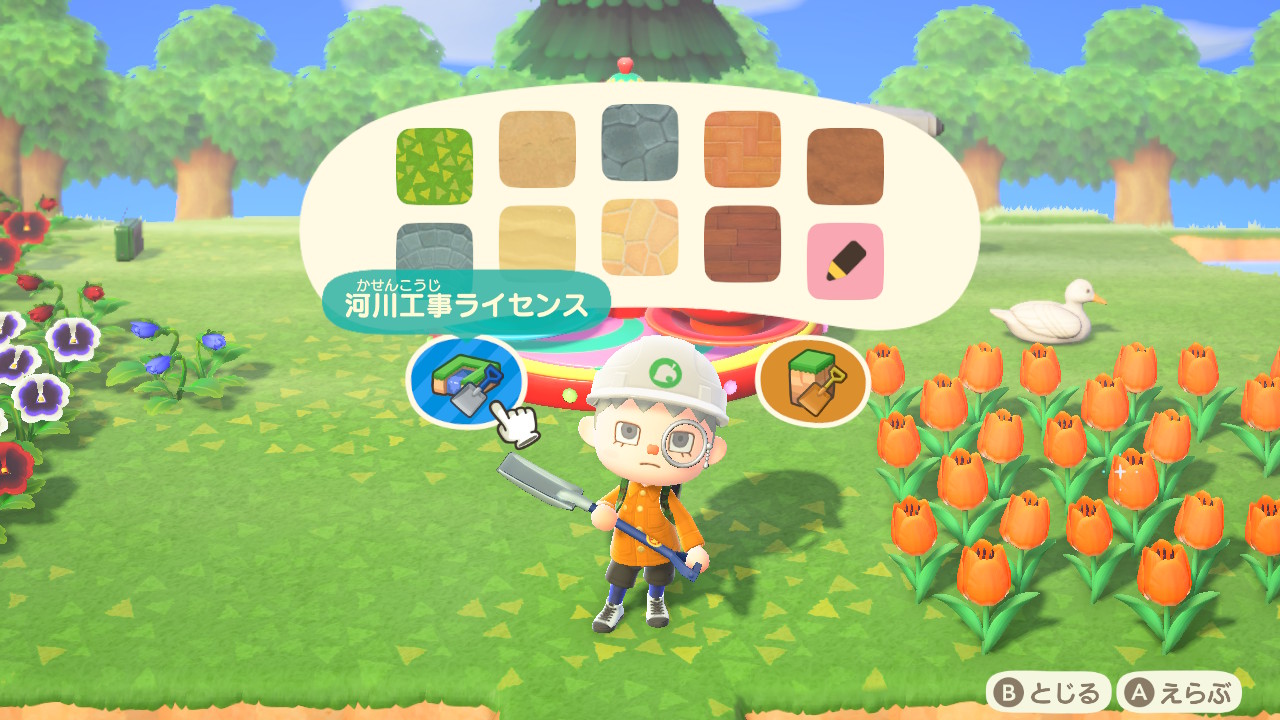Image resolution: width=1280 pixels, height=720 pixels.
Task: Select the dark wooden brick path
Action: (742, 243)
